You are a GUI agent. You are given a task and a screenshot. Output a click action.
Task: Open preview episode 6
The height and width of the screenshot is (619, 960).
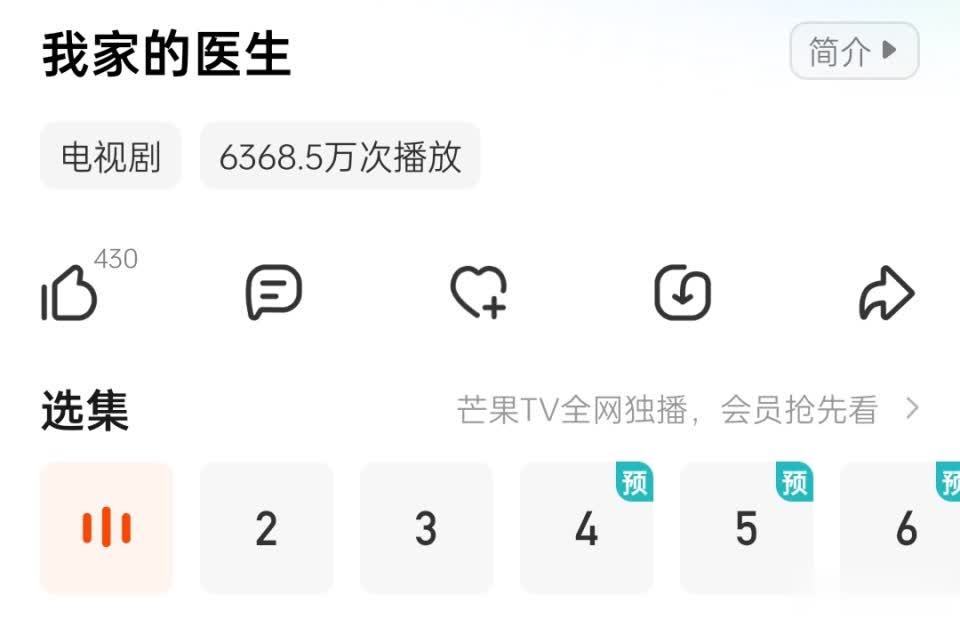tap(905, 527)
